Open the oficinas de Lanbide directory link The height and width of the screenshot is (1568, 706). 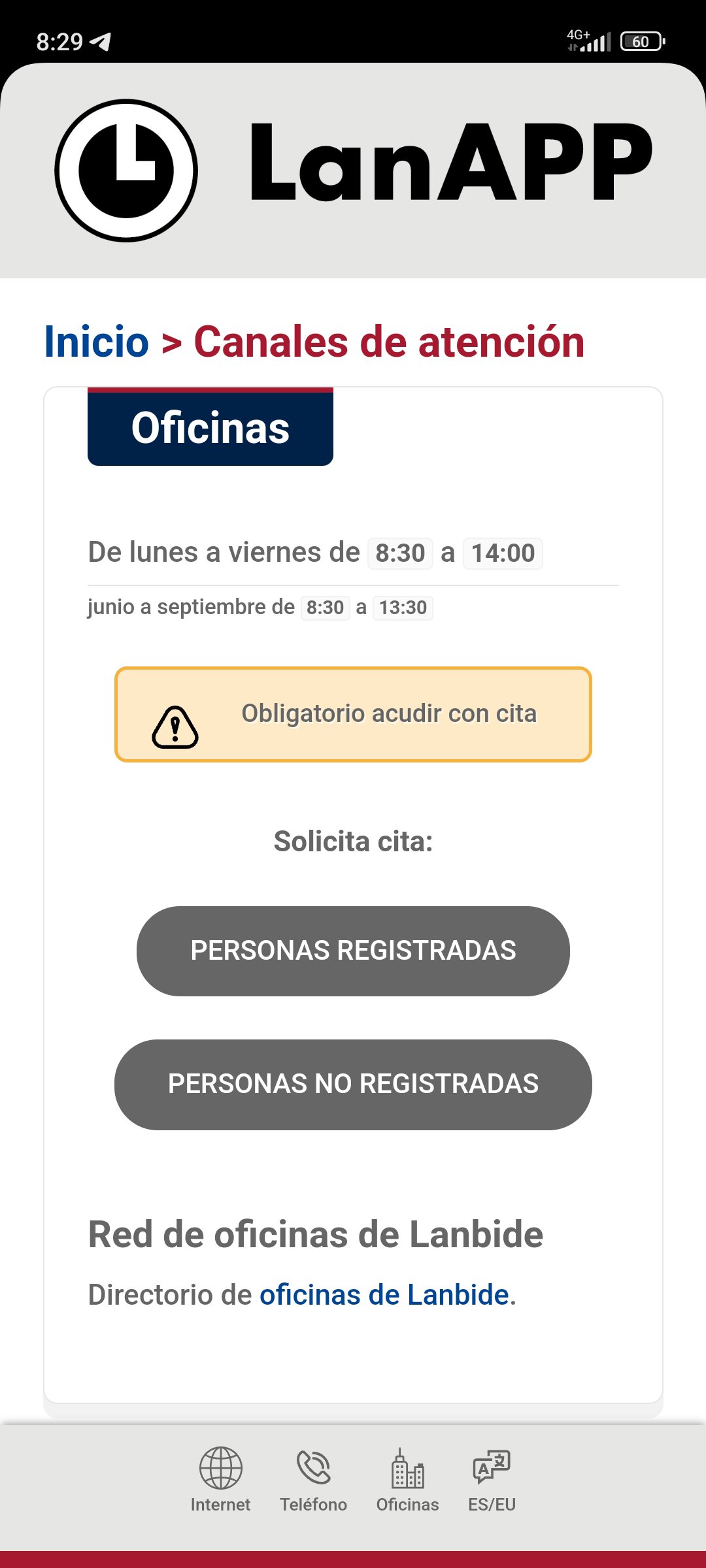[x=384, y=1295]
